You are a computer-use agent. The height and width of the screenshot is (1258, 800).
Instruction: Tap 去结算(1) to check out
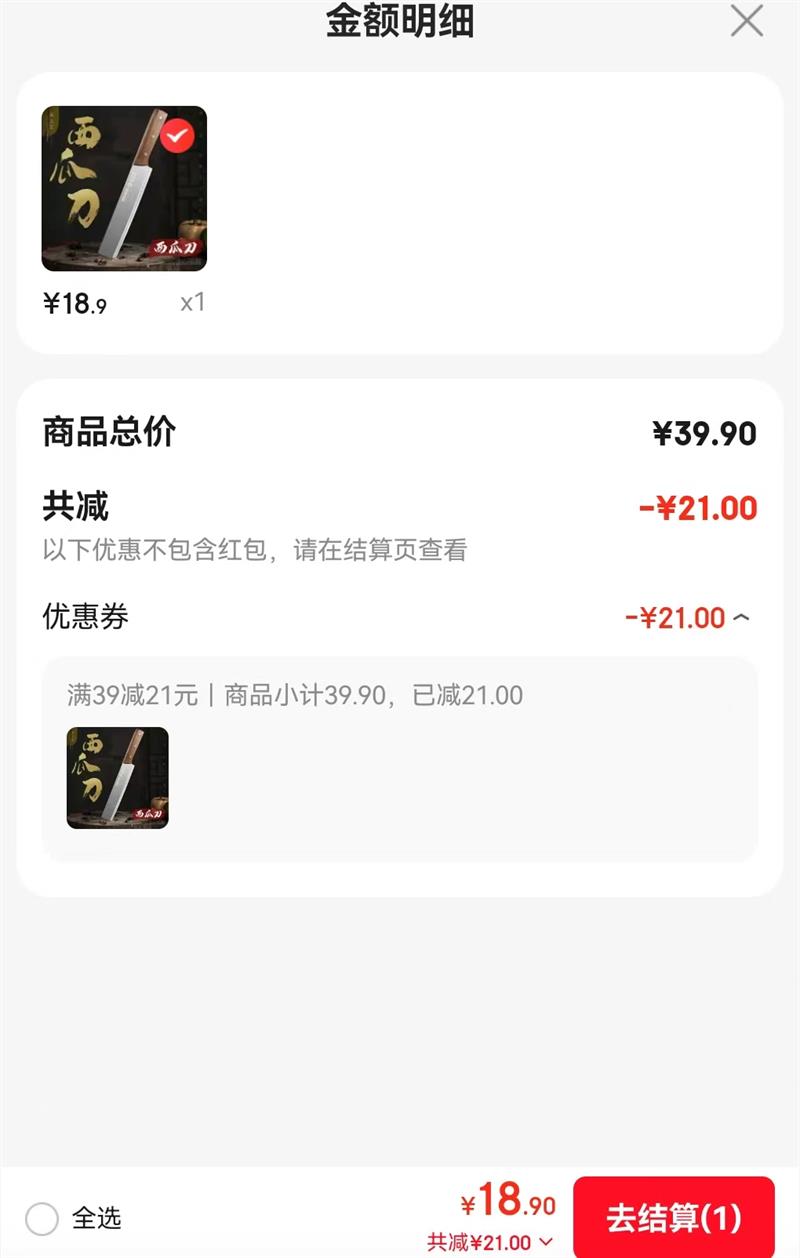(673, 1217)
